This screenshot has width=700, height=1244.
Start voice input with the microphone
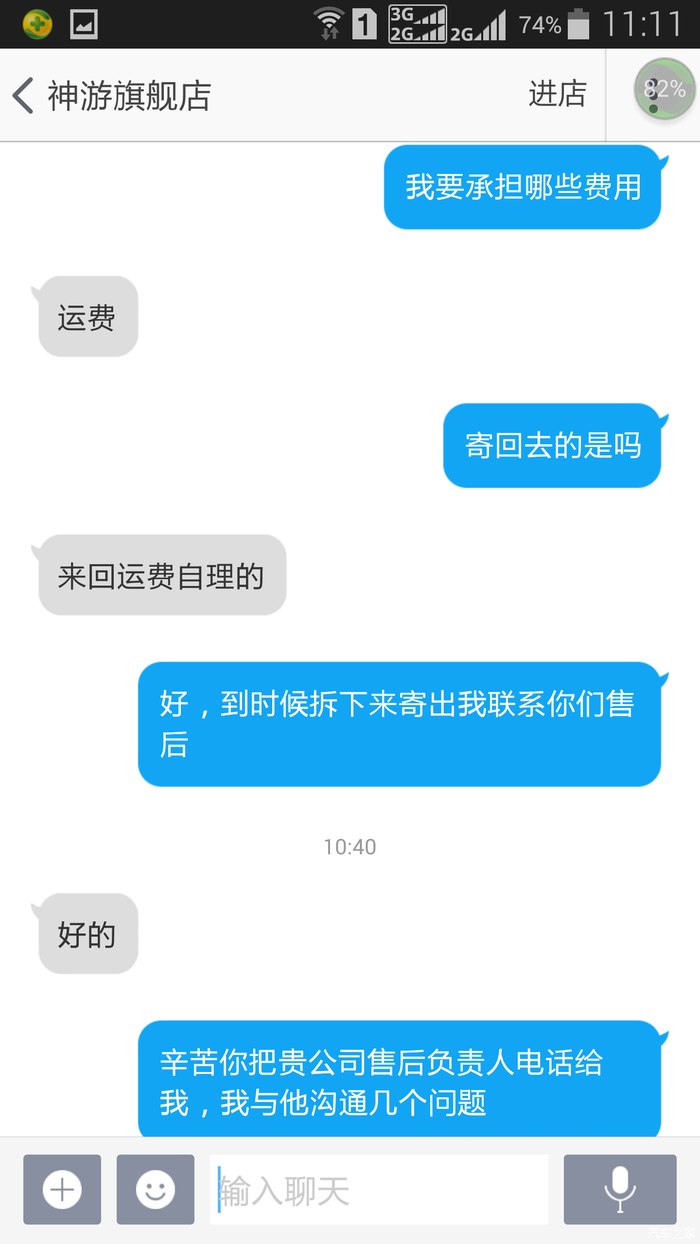(x=619, y=1189)
